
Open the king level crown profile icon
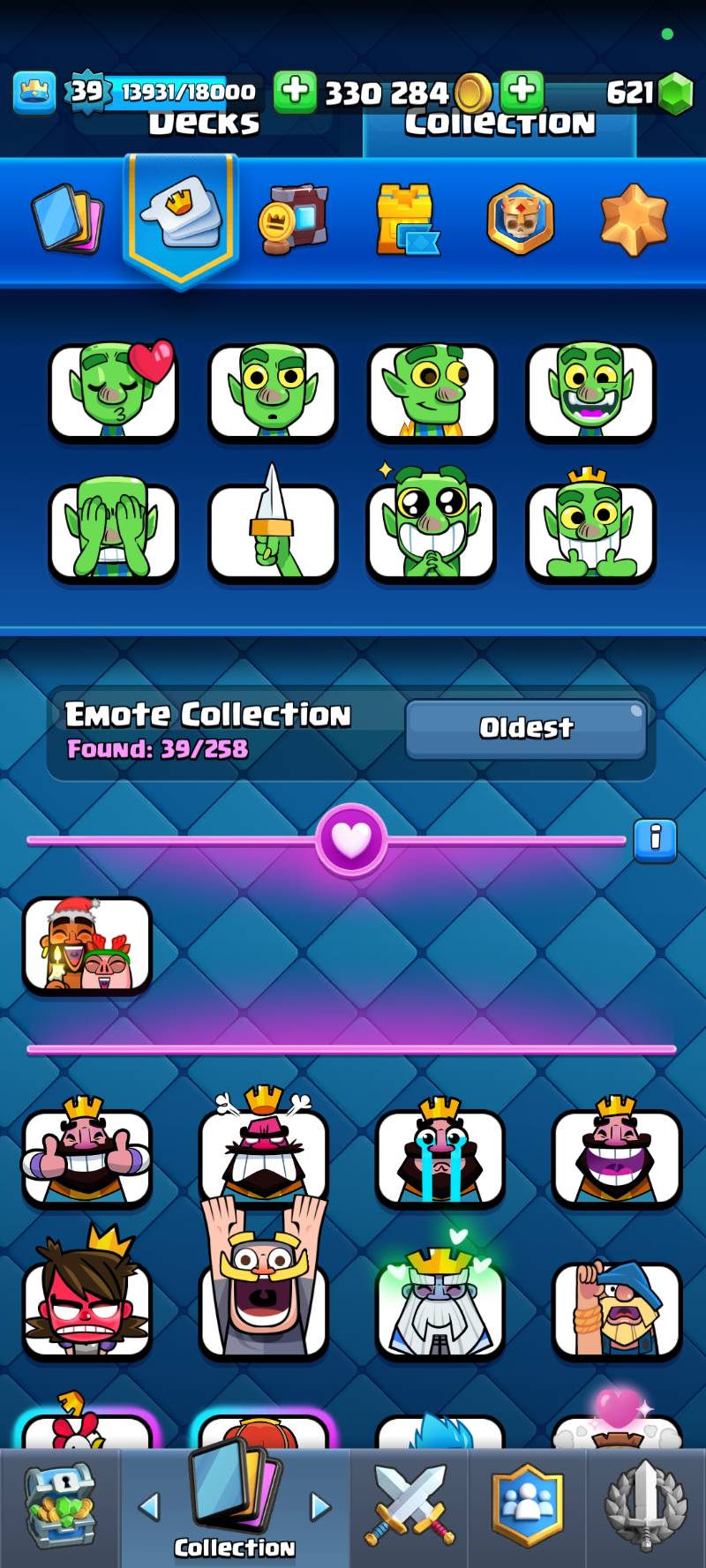34,91
